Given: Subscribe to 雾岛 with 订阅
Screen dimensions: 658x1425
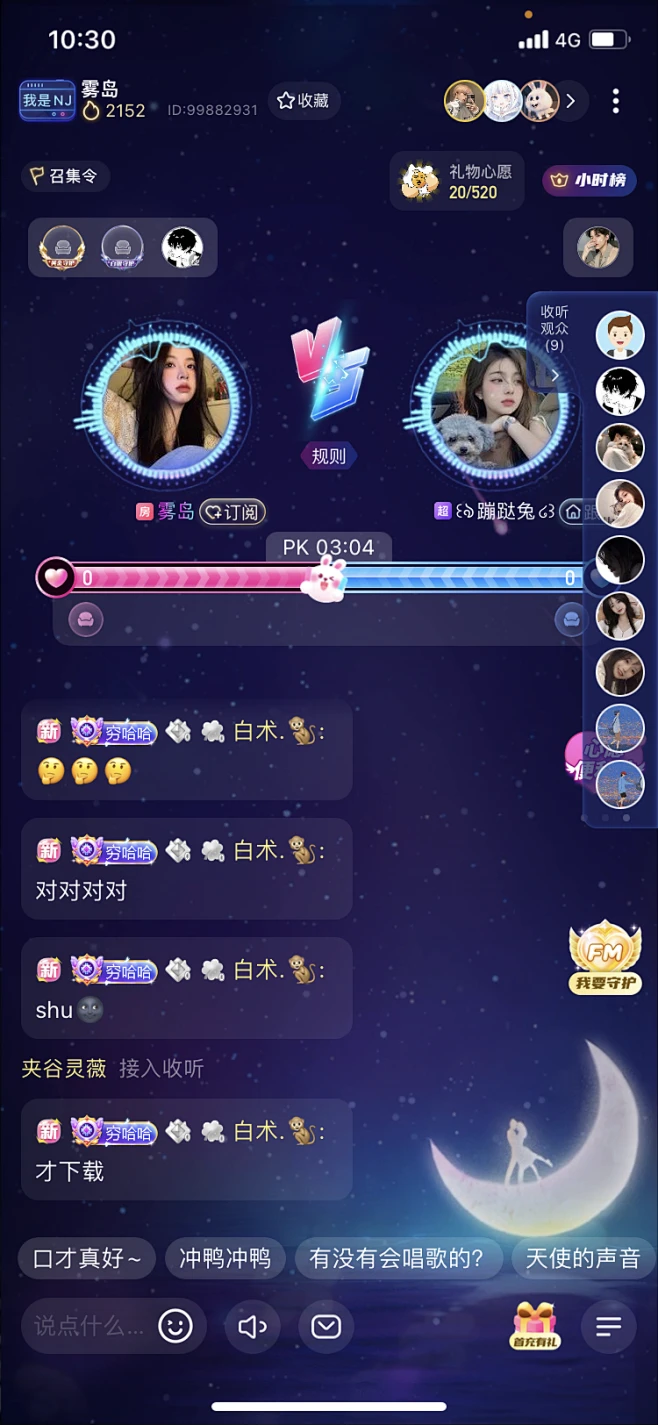Looking at the screenshot, I should click(231, 512).
